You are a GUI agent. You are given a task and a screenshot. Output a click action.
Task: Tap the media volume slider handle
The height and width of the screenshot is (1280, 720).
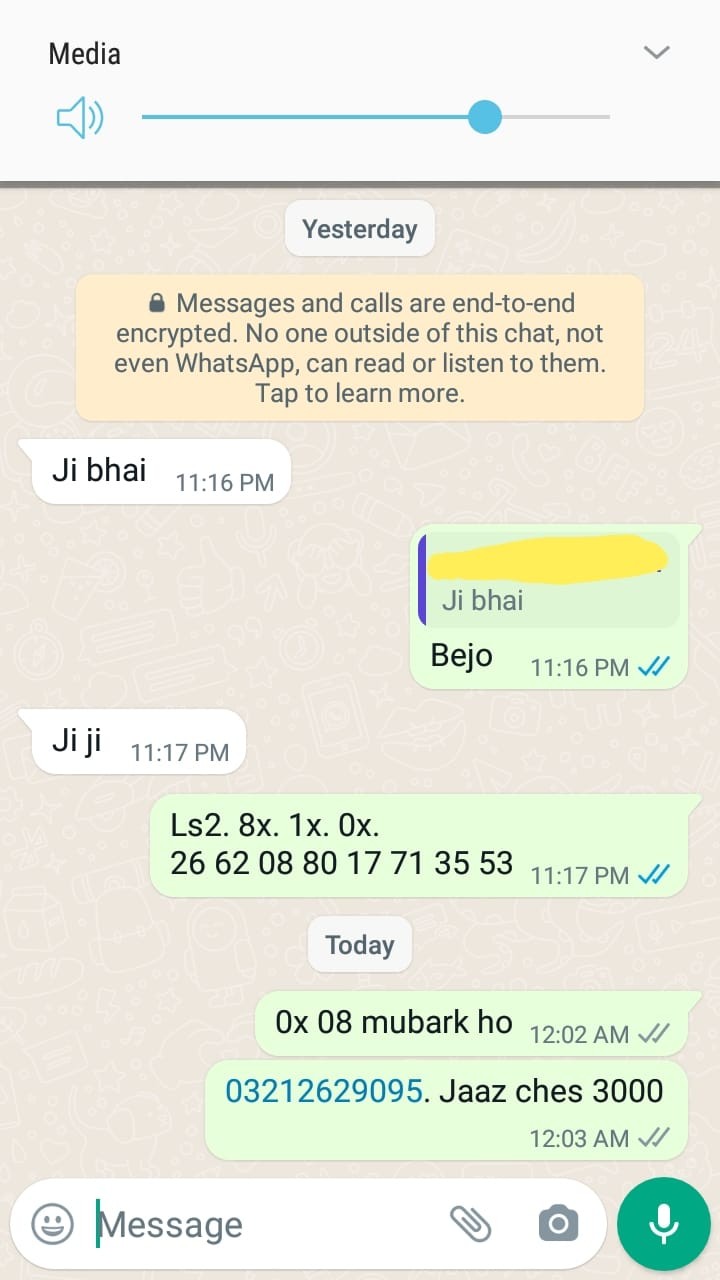pos(485,117)
